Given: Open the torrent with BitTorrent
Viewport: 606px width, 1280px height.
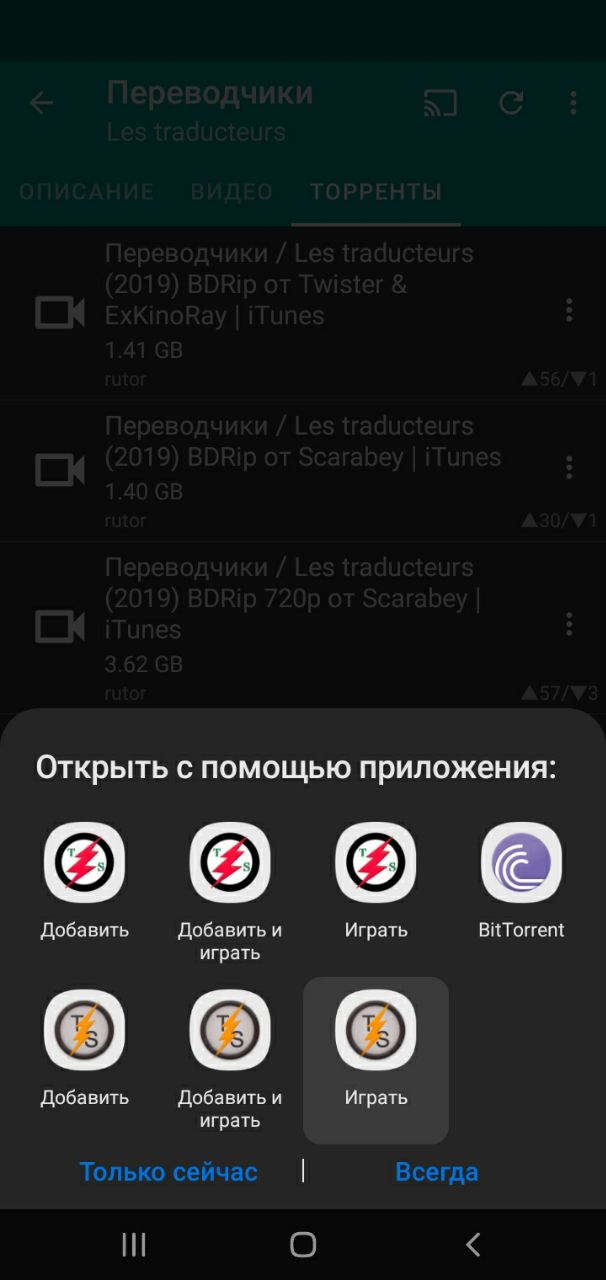Looking at the screenshot, I should (x=521, y=882).
